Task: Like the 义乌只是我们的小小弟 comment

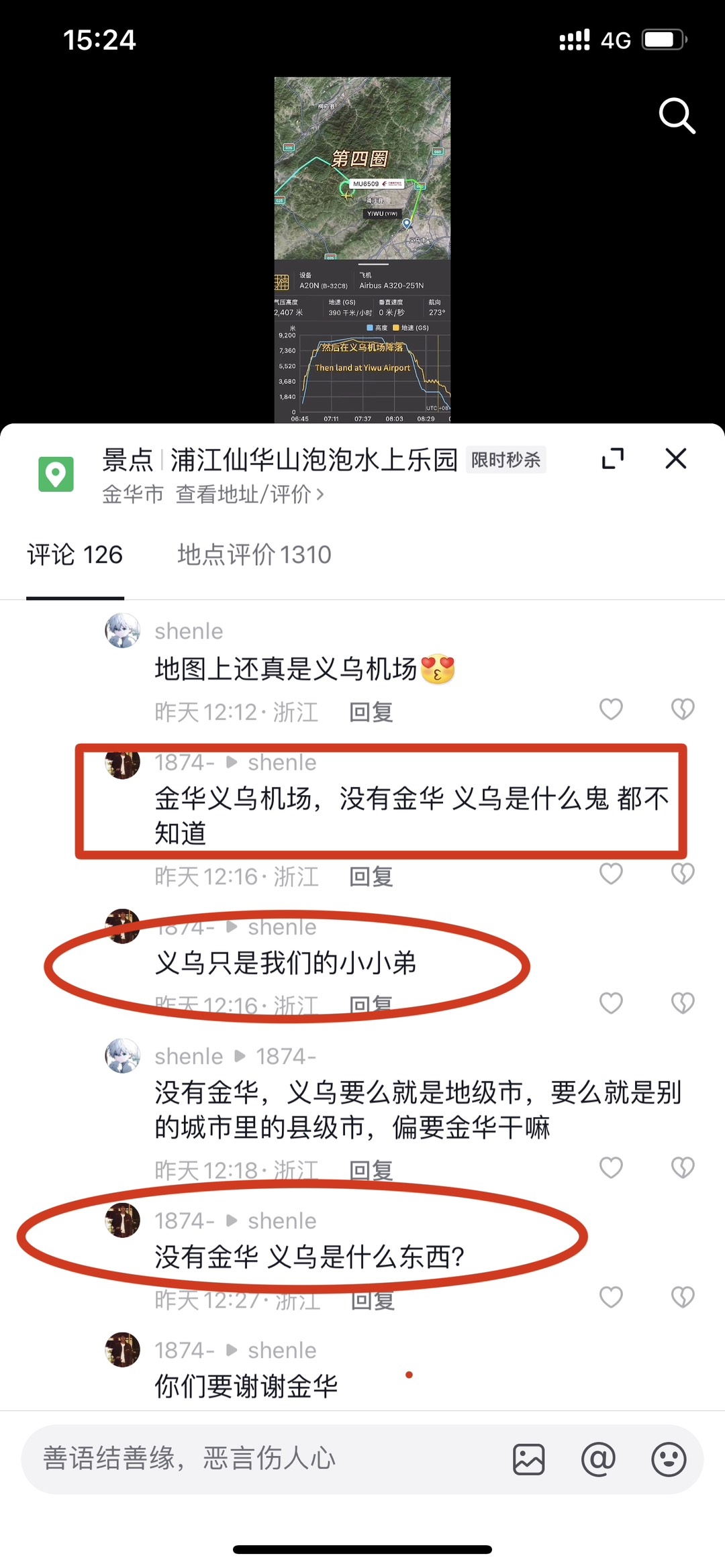Action: (x=611, y=1003)
